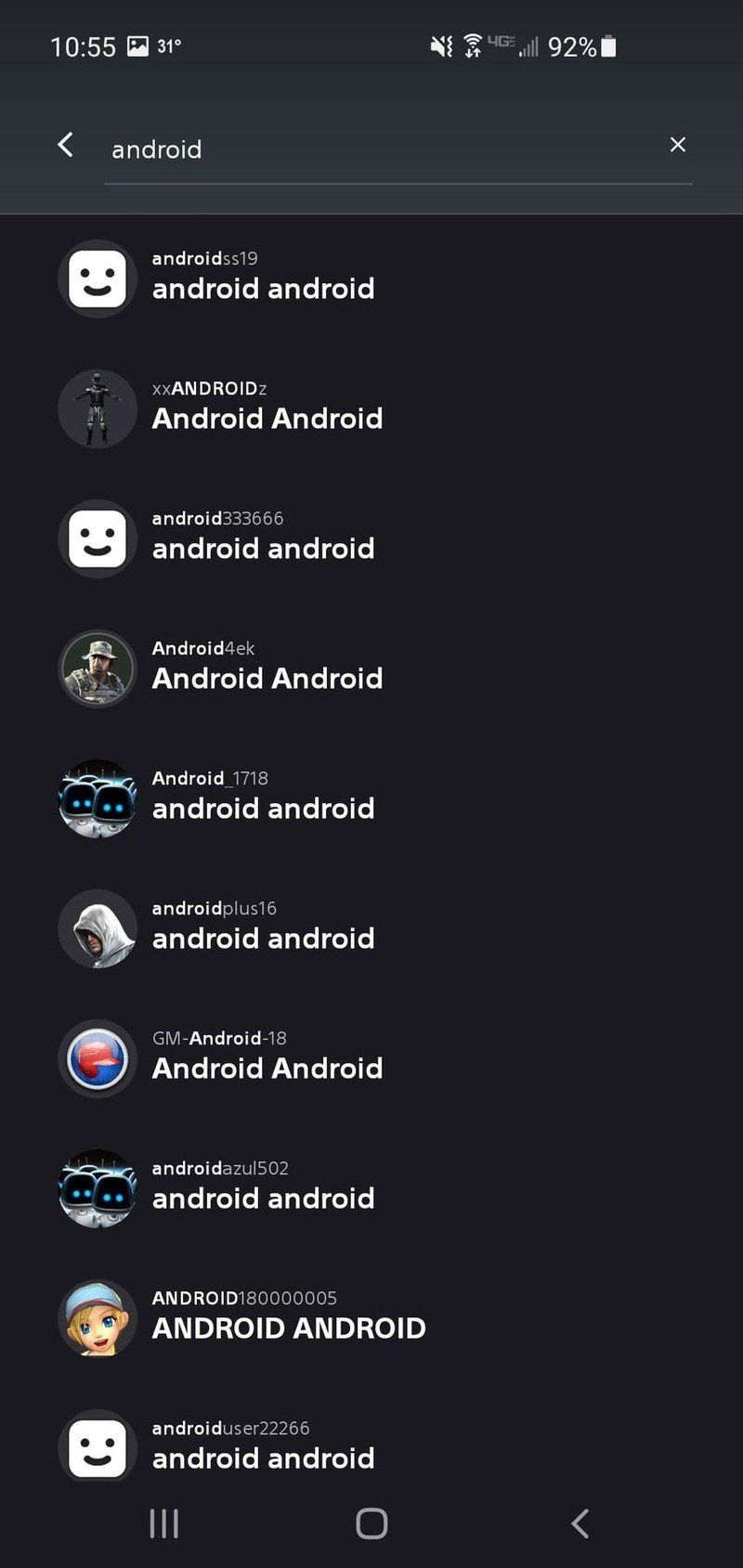Tap ANDROID180000005's cartoon character avatar
The height and width of the screenshot is (1568, 743).
point(97,1317)
